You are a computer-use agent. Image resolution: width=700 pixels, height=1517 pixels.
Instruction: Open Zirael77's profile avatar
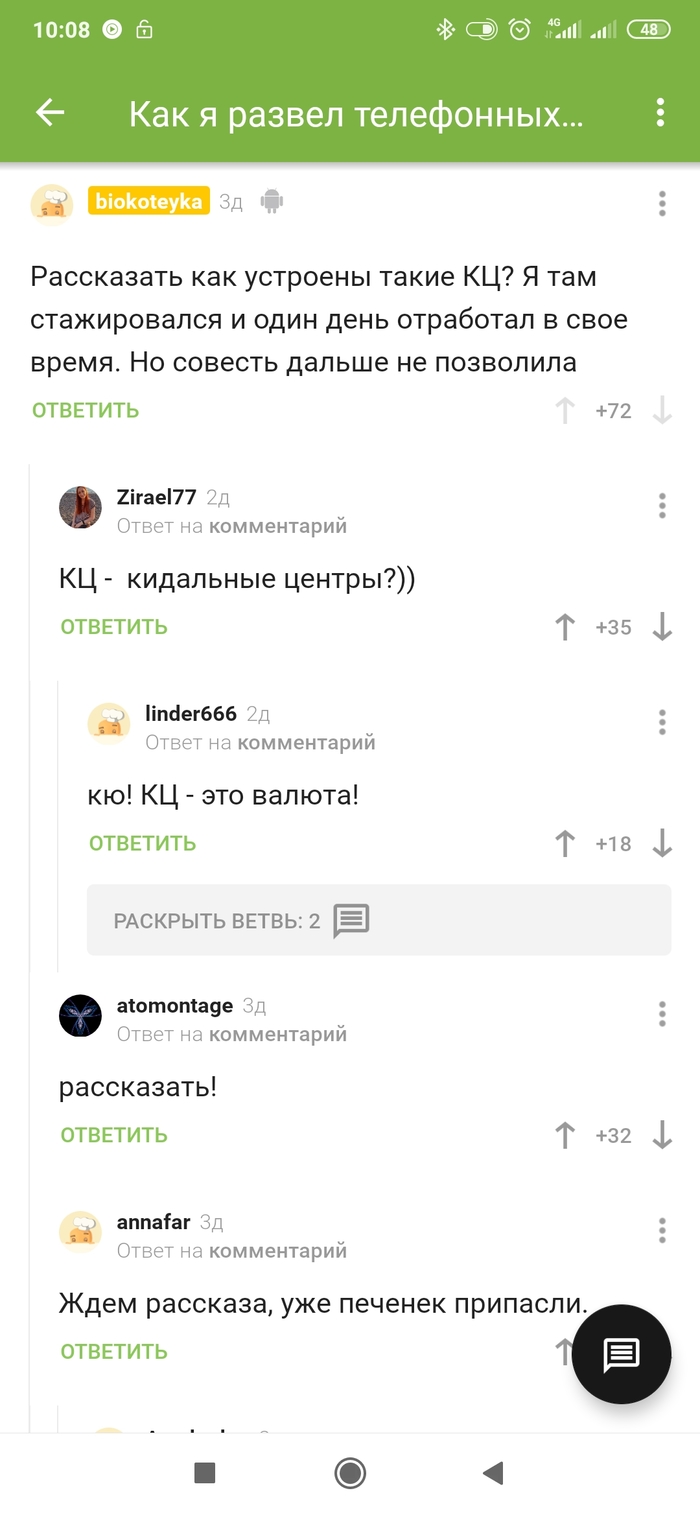click(x=80, y=507)
